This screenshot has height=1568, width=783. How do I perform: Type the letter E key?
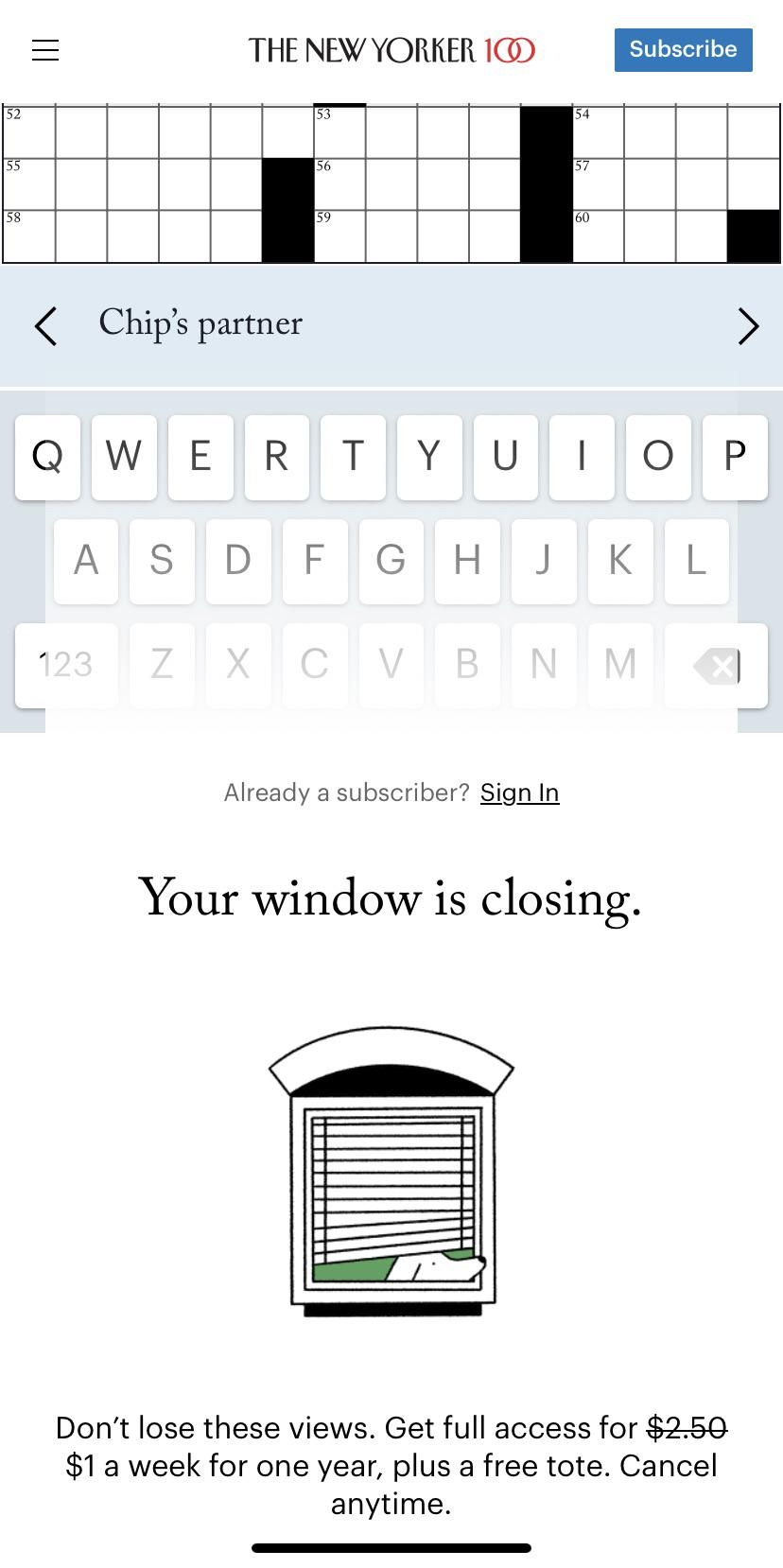[200, 457]
